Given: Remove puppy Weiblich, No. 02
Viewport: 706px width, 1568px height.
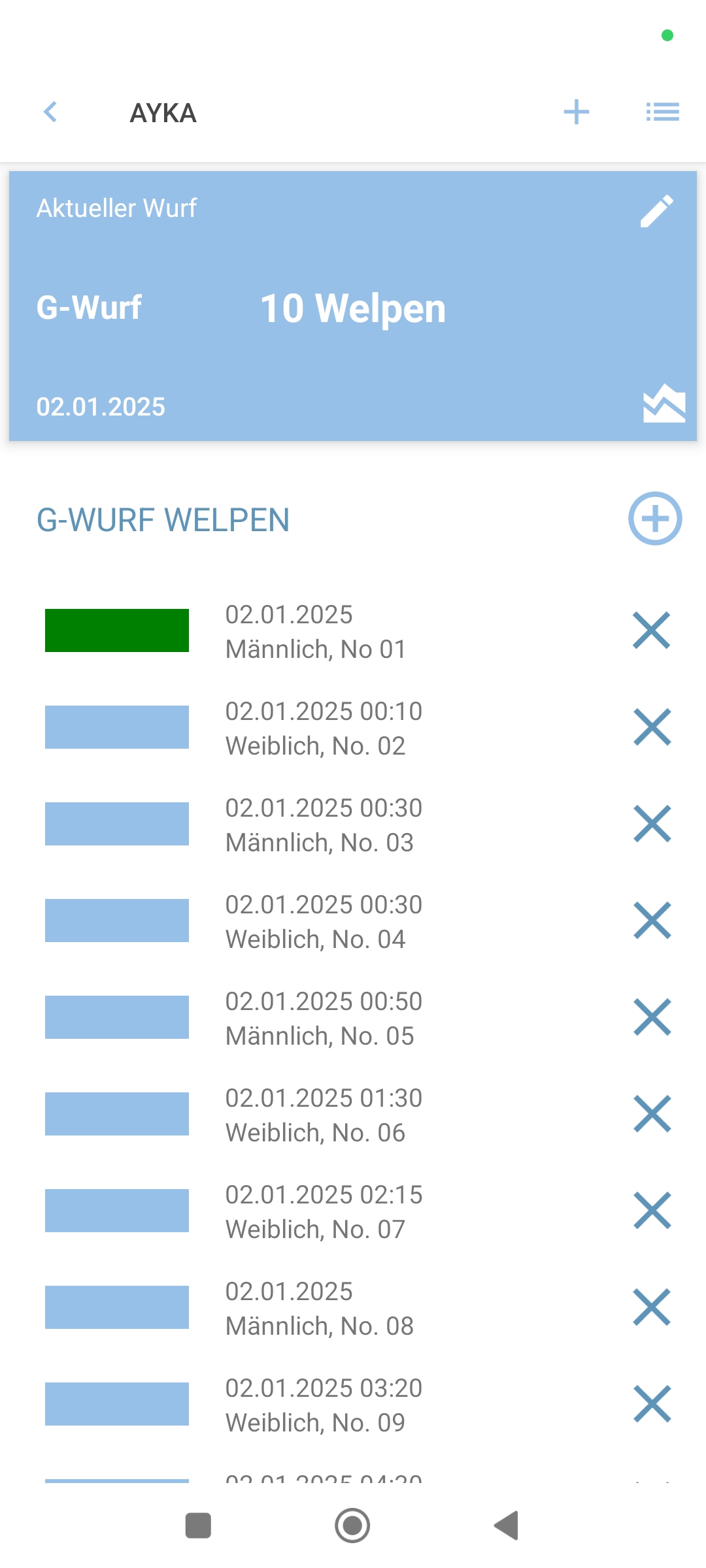Looking at the screenshot, I should tap(652, 727).
